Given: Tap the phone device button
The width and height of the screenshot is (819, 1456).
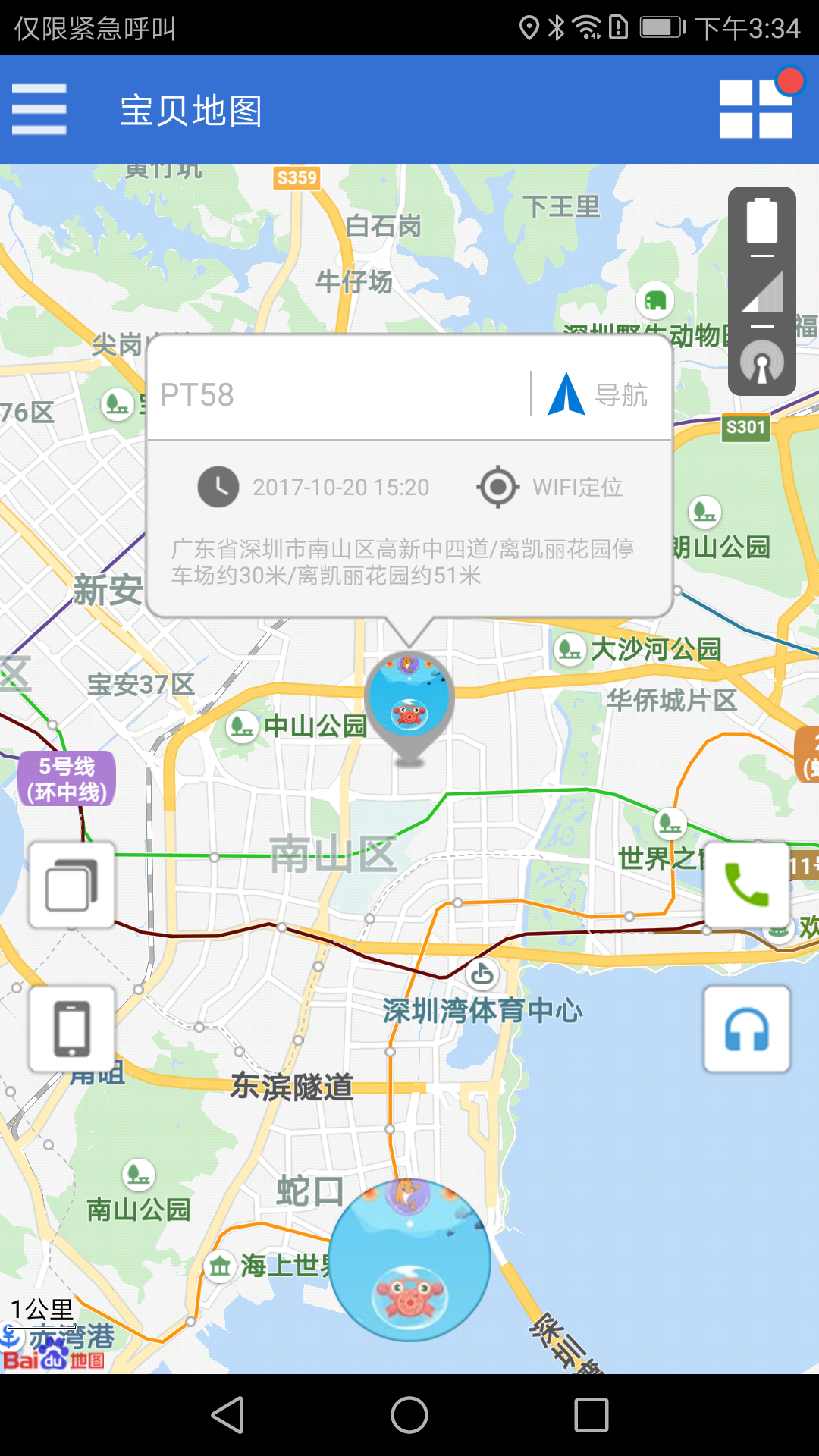Looking at the screenshot, I should coord(72,1029).
